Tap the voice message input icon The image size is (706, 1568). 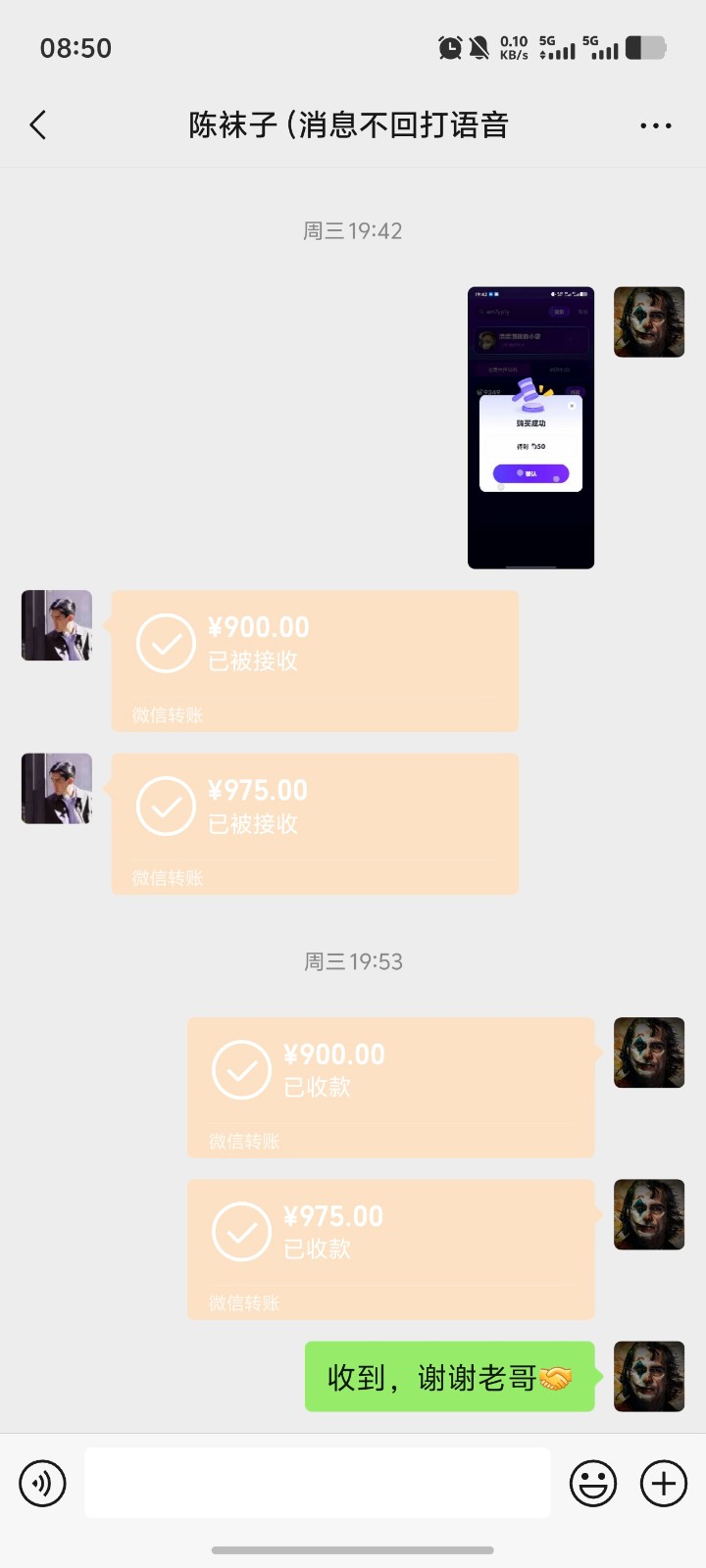pos(41,1483)
